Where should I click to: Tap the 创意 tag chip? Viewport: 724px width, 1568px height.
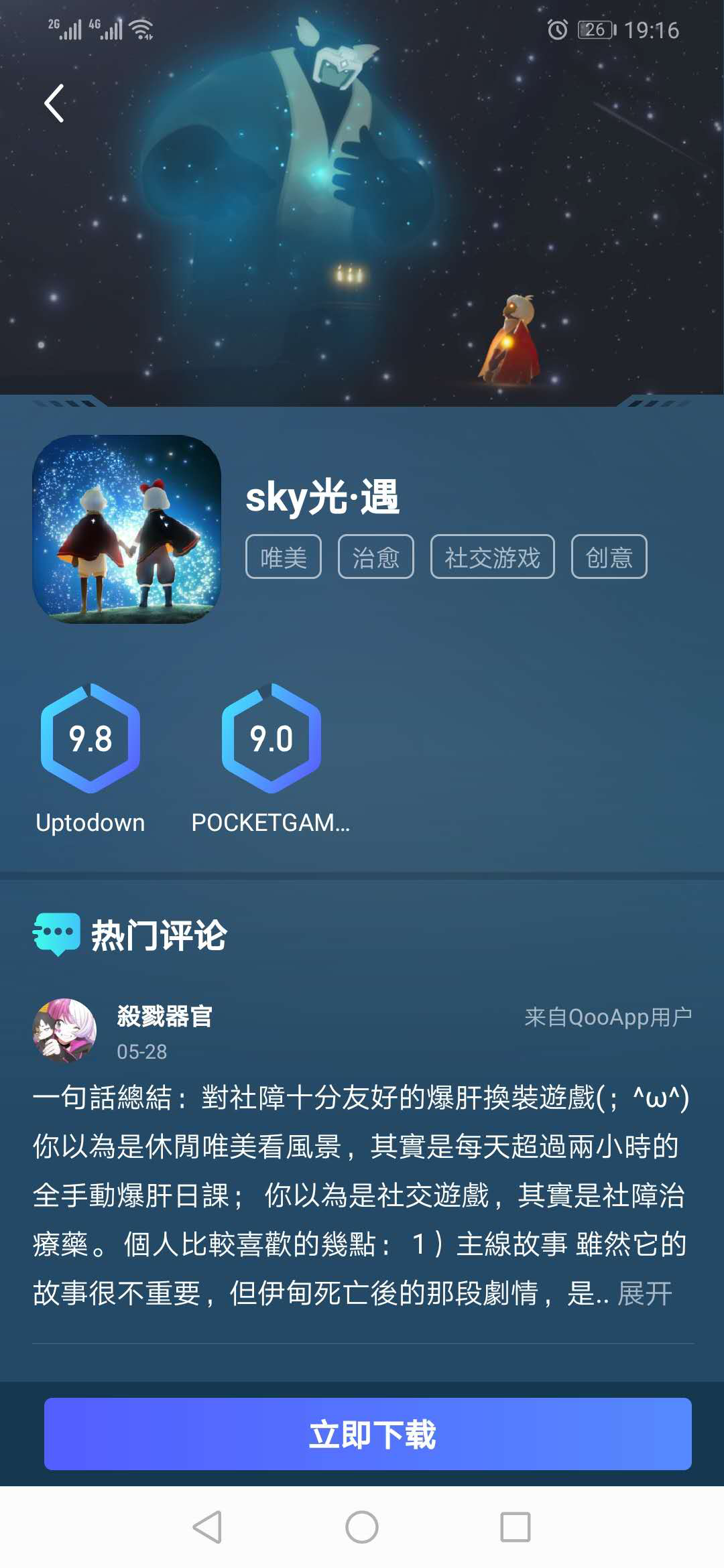pyautogui.click(x=609, y=557)
